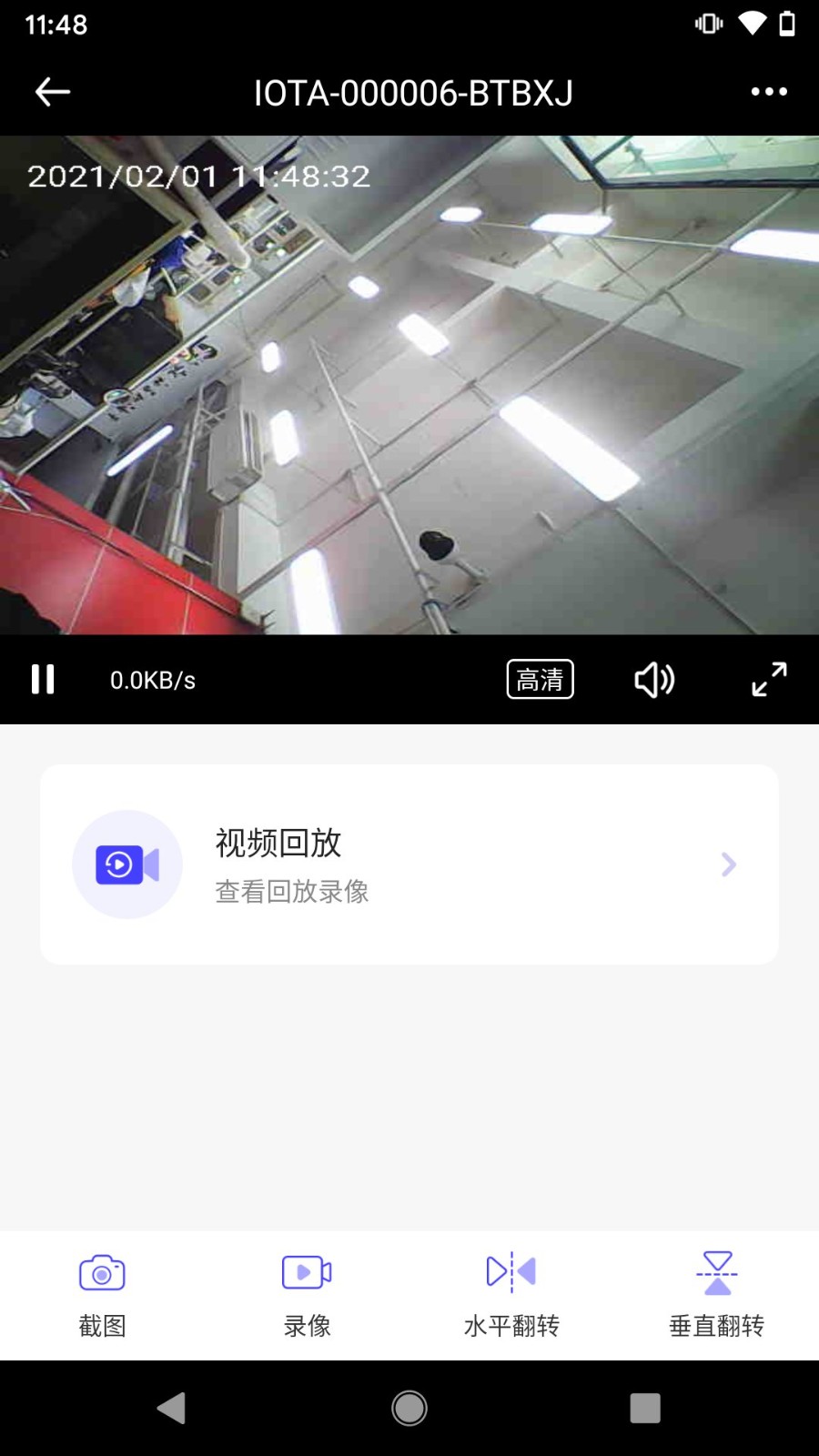Tap the horizontal flip (水平翻转) icon
Screen dimensions: 819x1456
pyautogui.click(x=511, y=1273)
